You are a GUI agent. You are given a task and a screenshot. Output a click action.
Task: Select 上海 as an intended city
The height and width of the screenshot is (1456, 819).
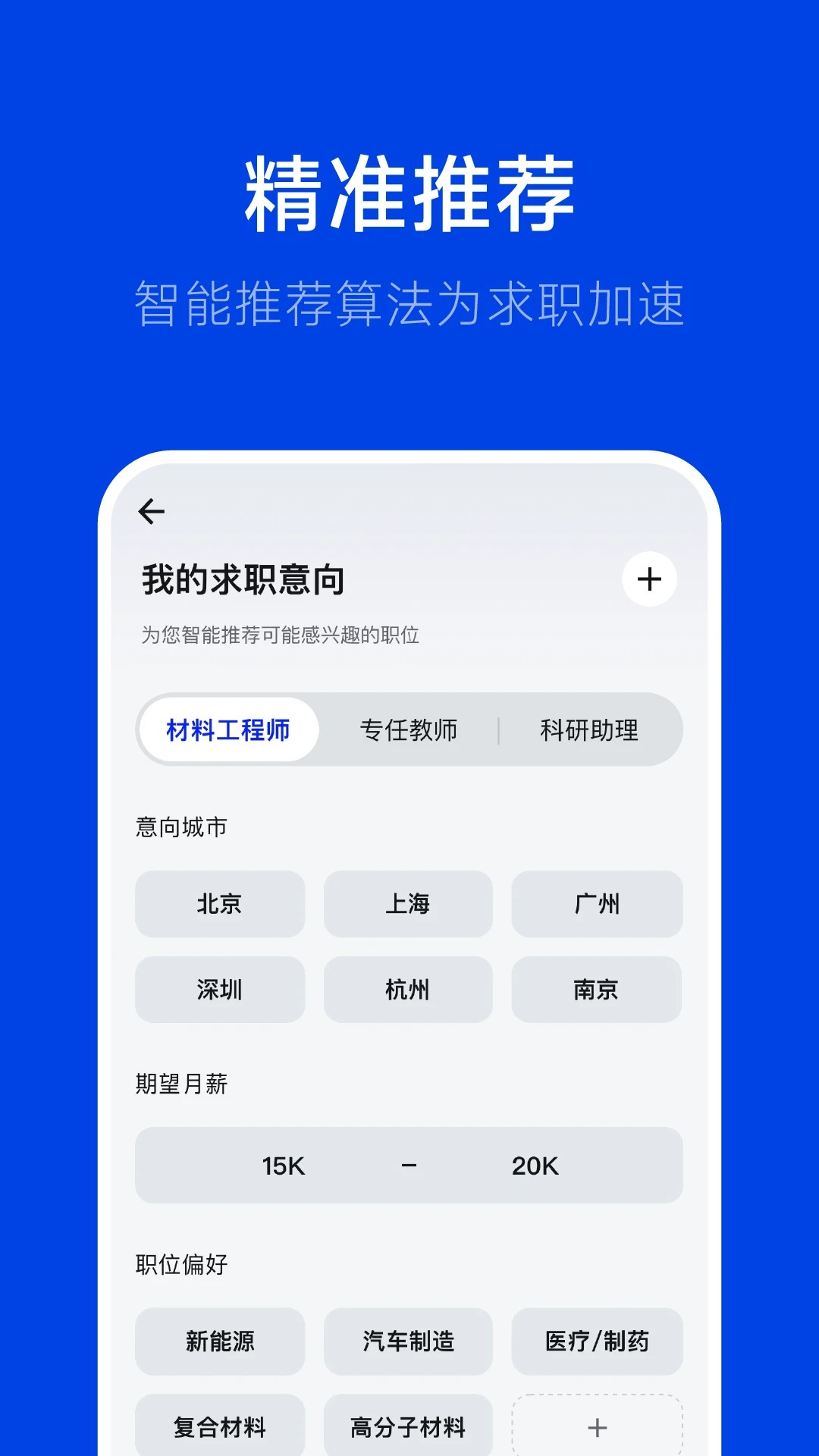point(408,905)
